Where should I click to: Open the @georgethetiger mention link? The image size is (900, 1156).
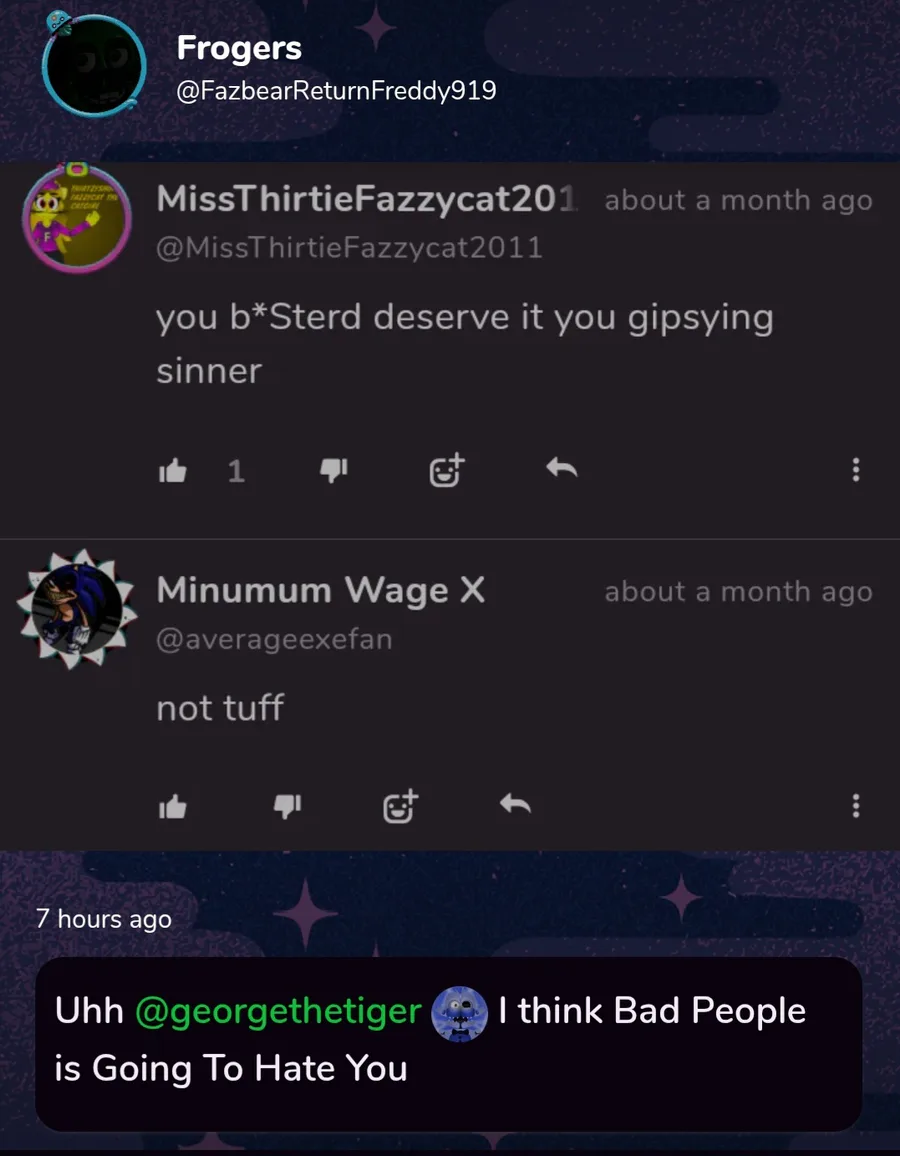pyautogui.click(x=279, y=1011)
